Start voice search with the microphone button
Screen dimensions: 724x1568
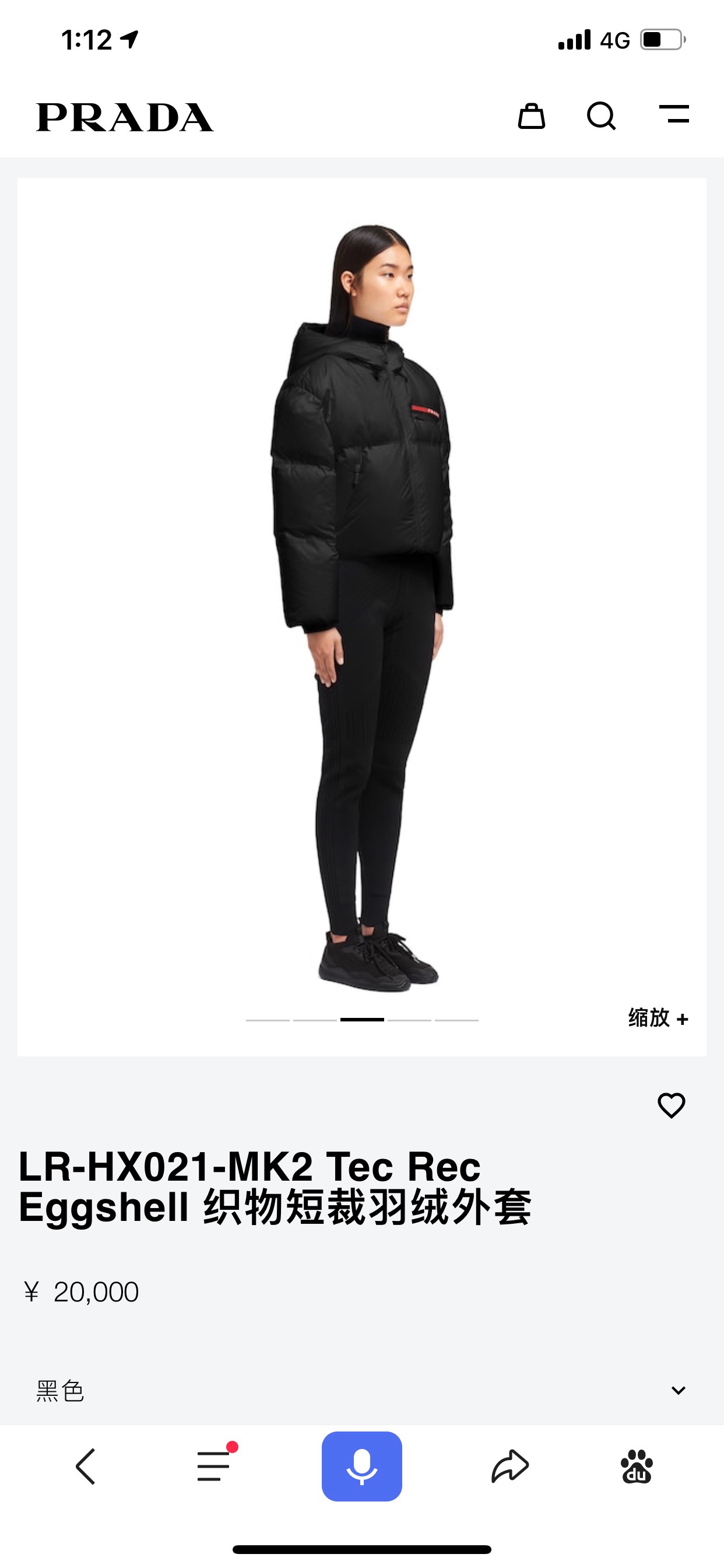[x=362, y=1466]
